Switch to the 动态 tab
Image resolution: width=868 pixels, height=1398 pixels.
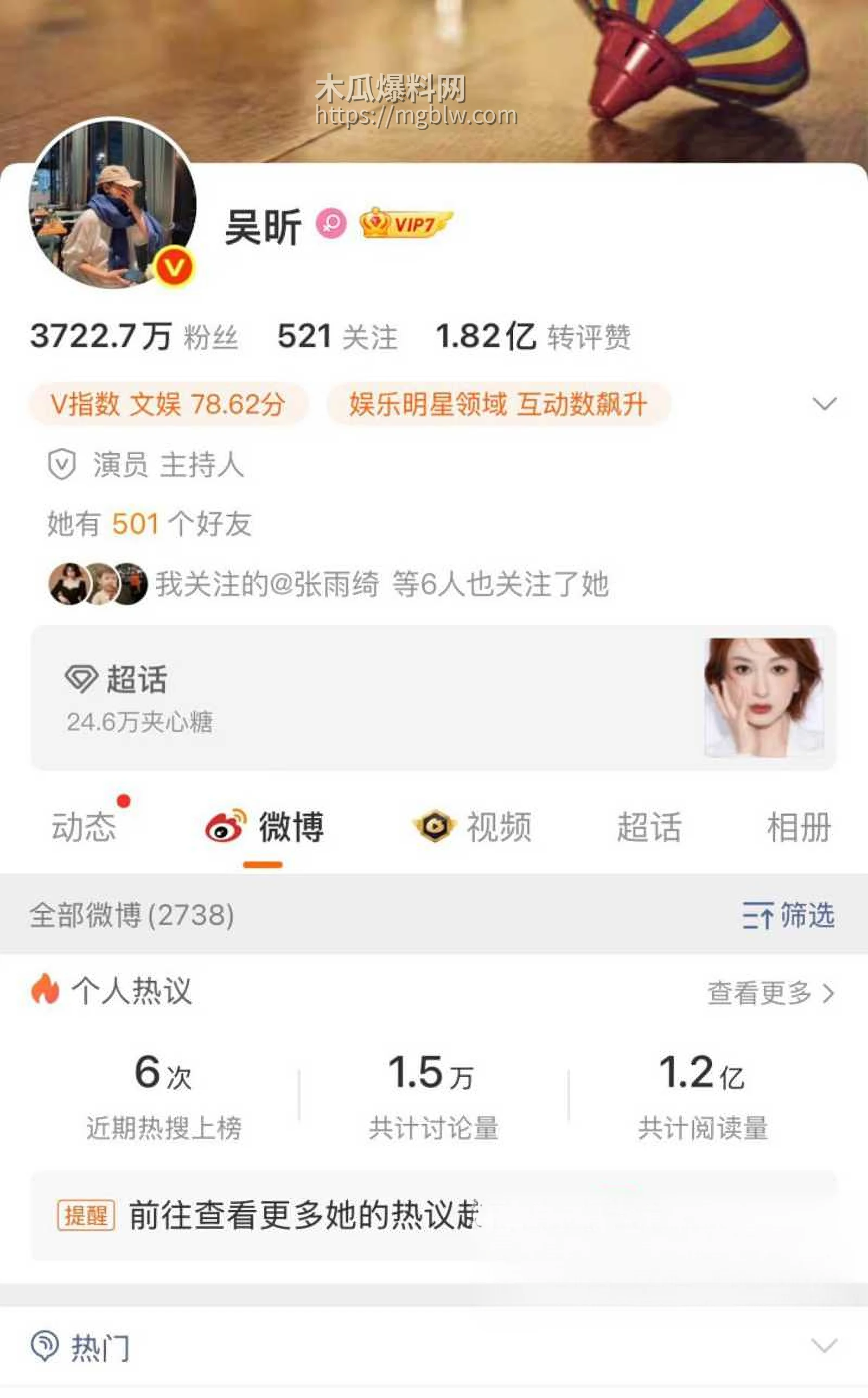click(85, 824)
